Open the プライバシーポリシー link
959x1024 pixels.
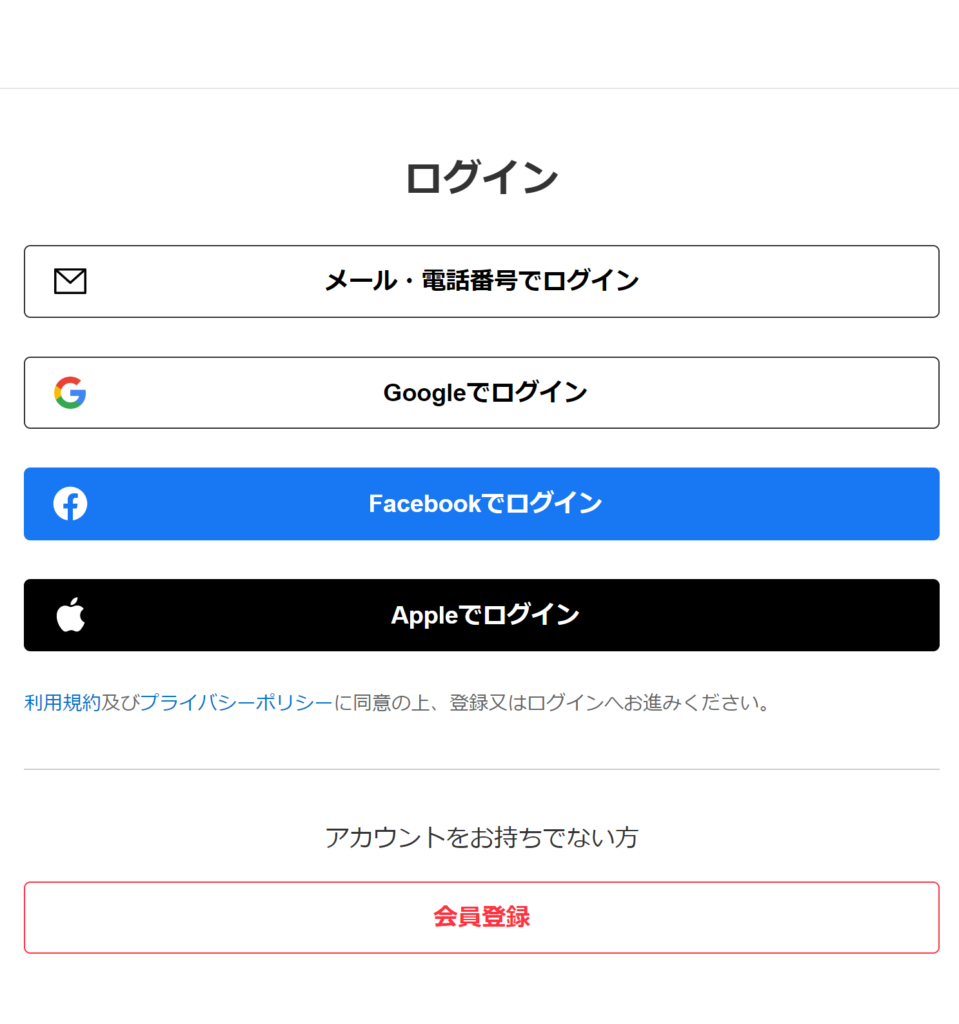pyautogui.click(x=236, y=703)
